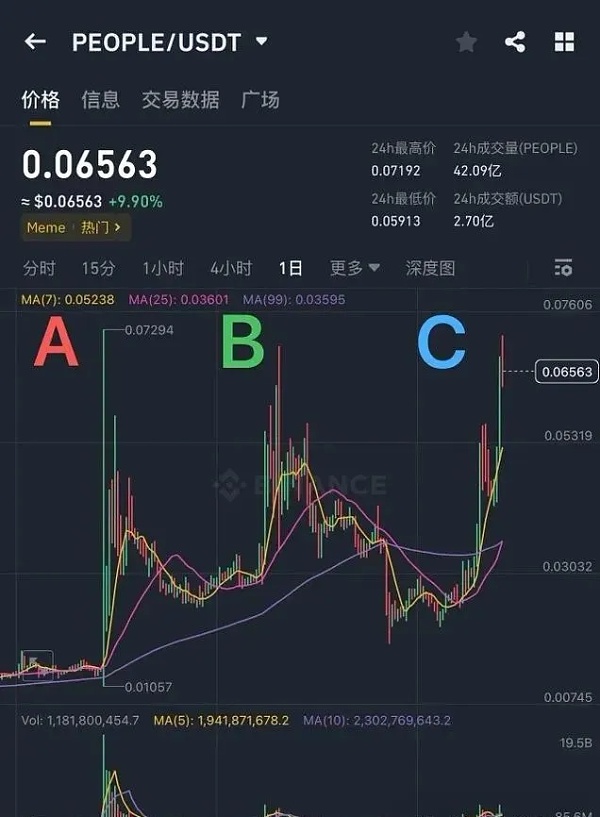Add PEOPLE/USDT to favorites with the star
Viewport: 600px width, 817px height.
point(465,42)
